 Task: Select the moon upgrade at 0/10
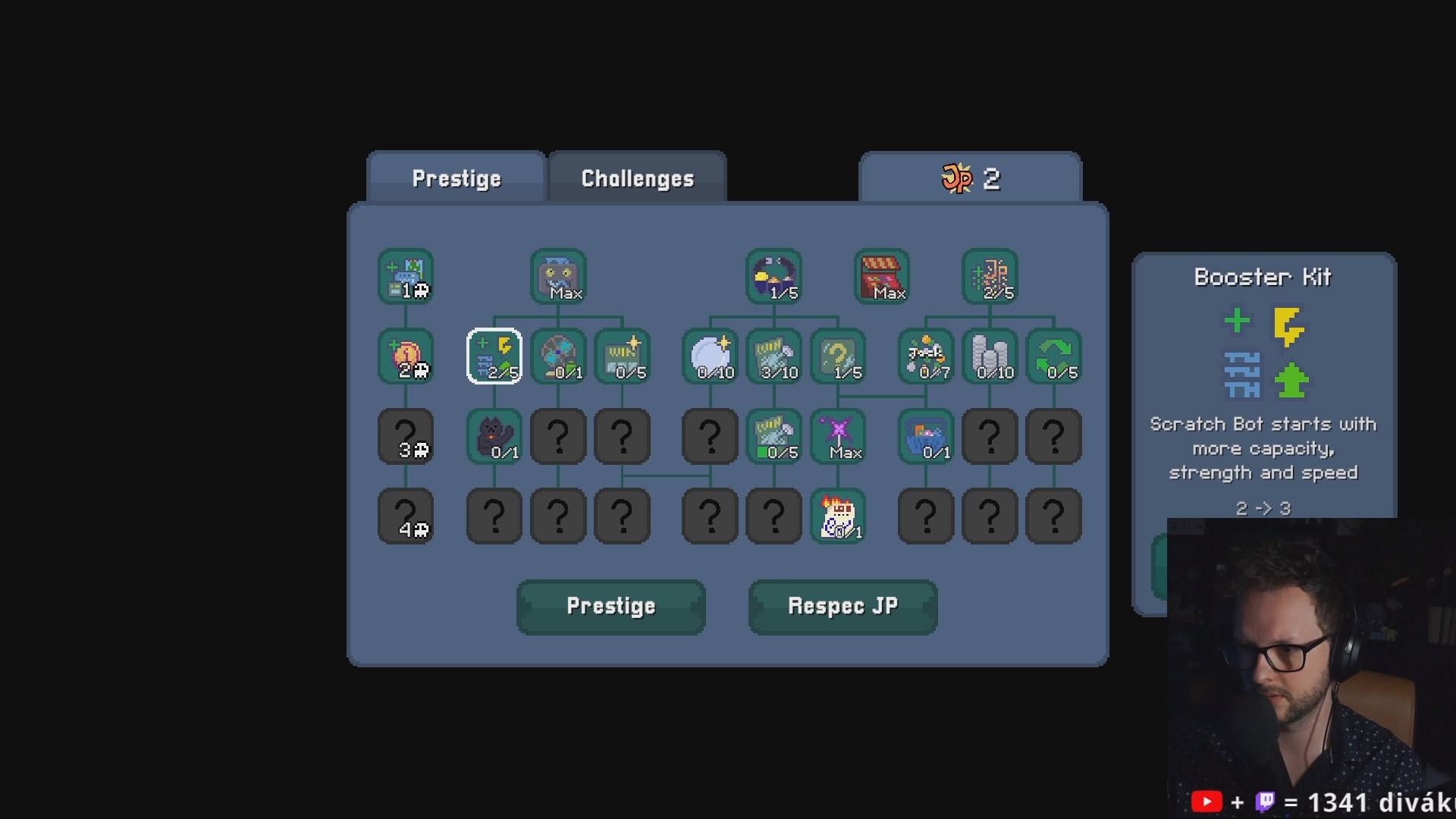click(x=710, y=356)
